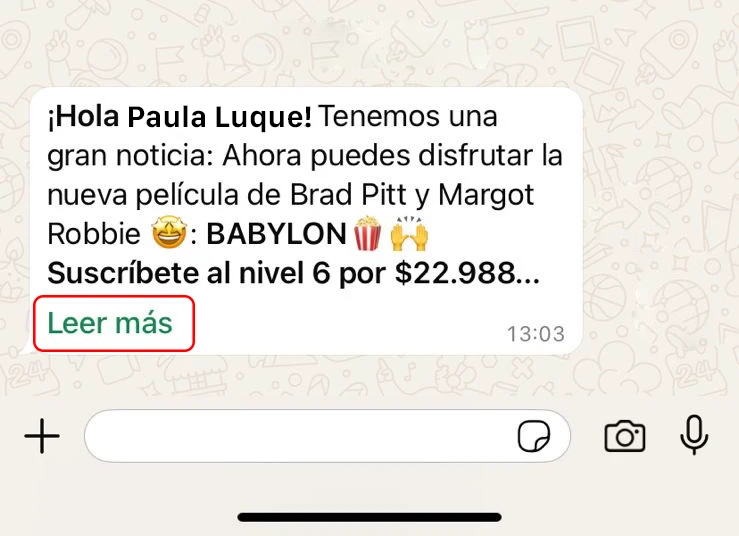739x536 pixels.
Task: Launch the camera to take a photo
Action: pyautogui.click(x=625, y=437)
